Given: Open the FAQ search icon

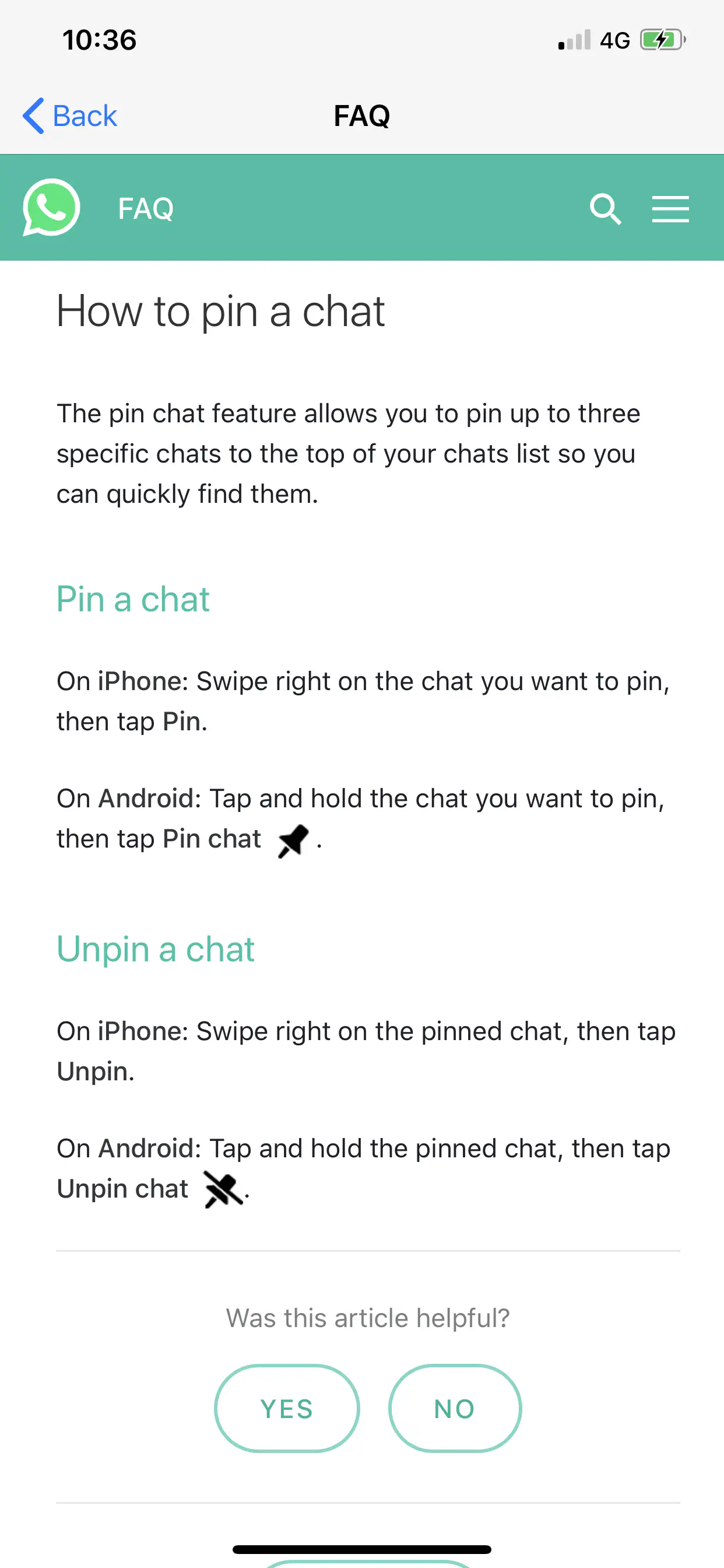Looking at the screenshot, I should click(x=604, y=209).
